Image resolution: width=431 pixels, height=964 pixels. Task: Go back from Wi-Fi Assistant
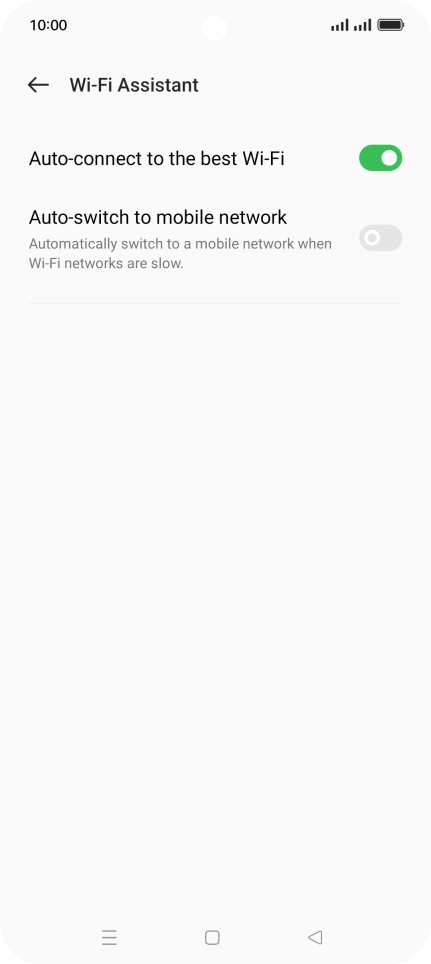(38, 85)
